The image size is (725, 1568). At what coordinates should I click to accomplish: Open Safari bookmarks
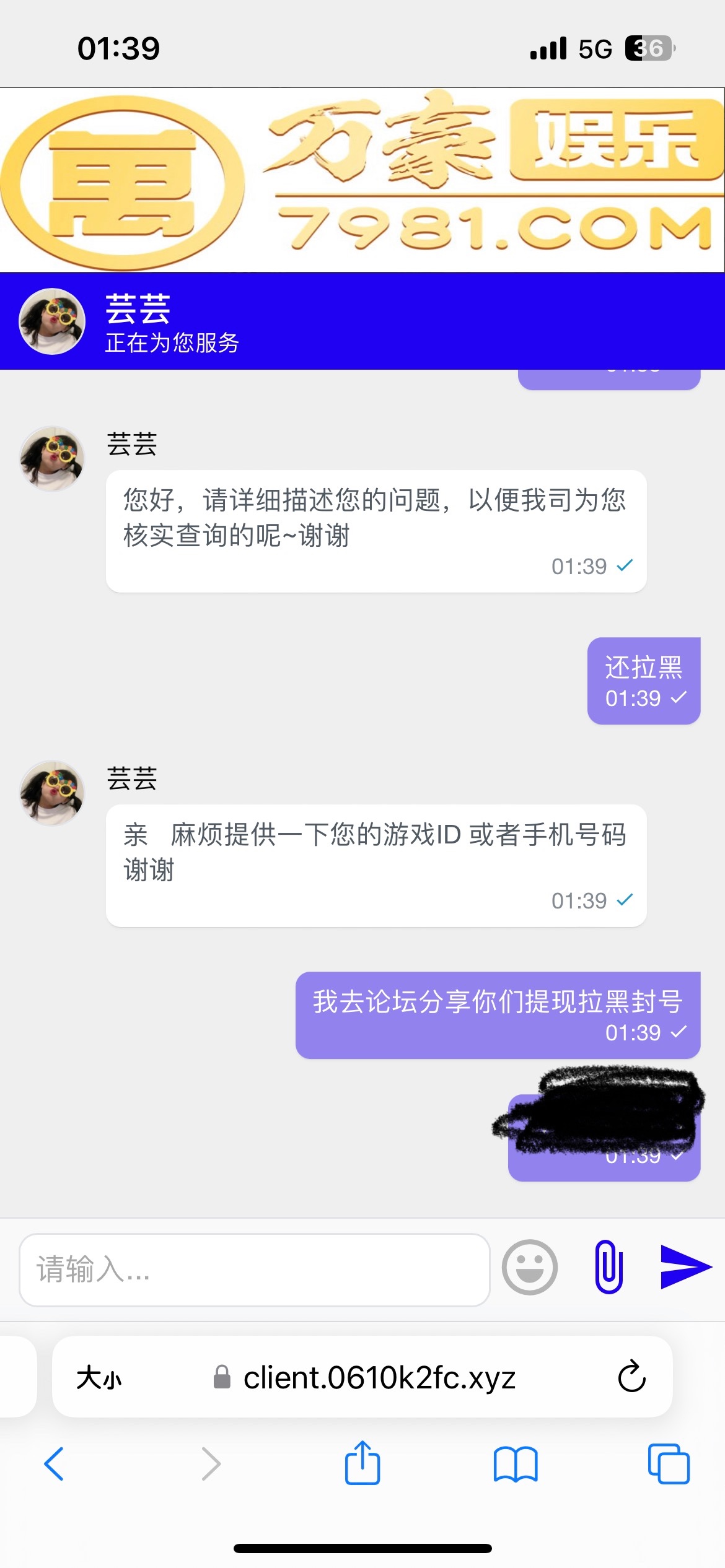[516, 1464]
